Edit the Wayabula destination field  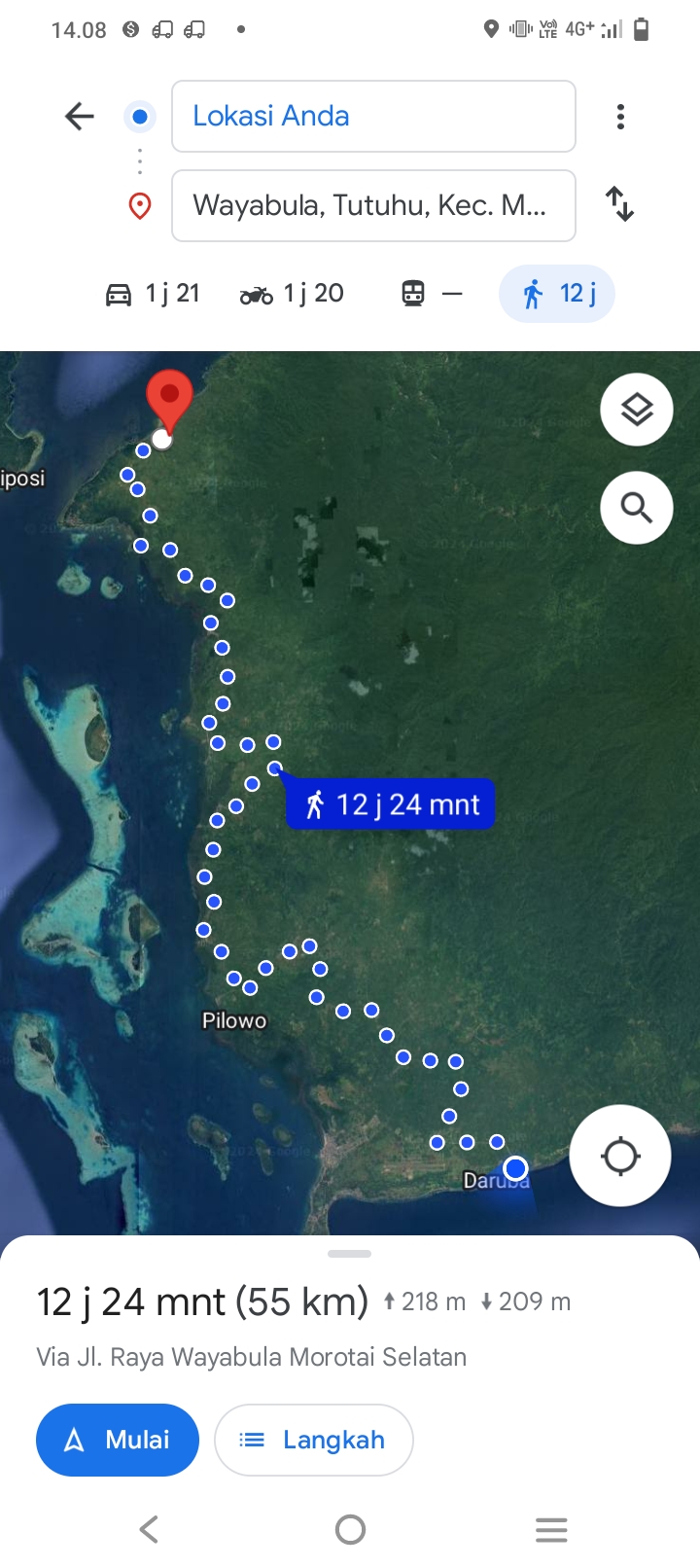[373, 205]
